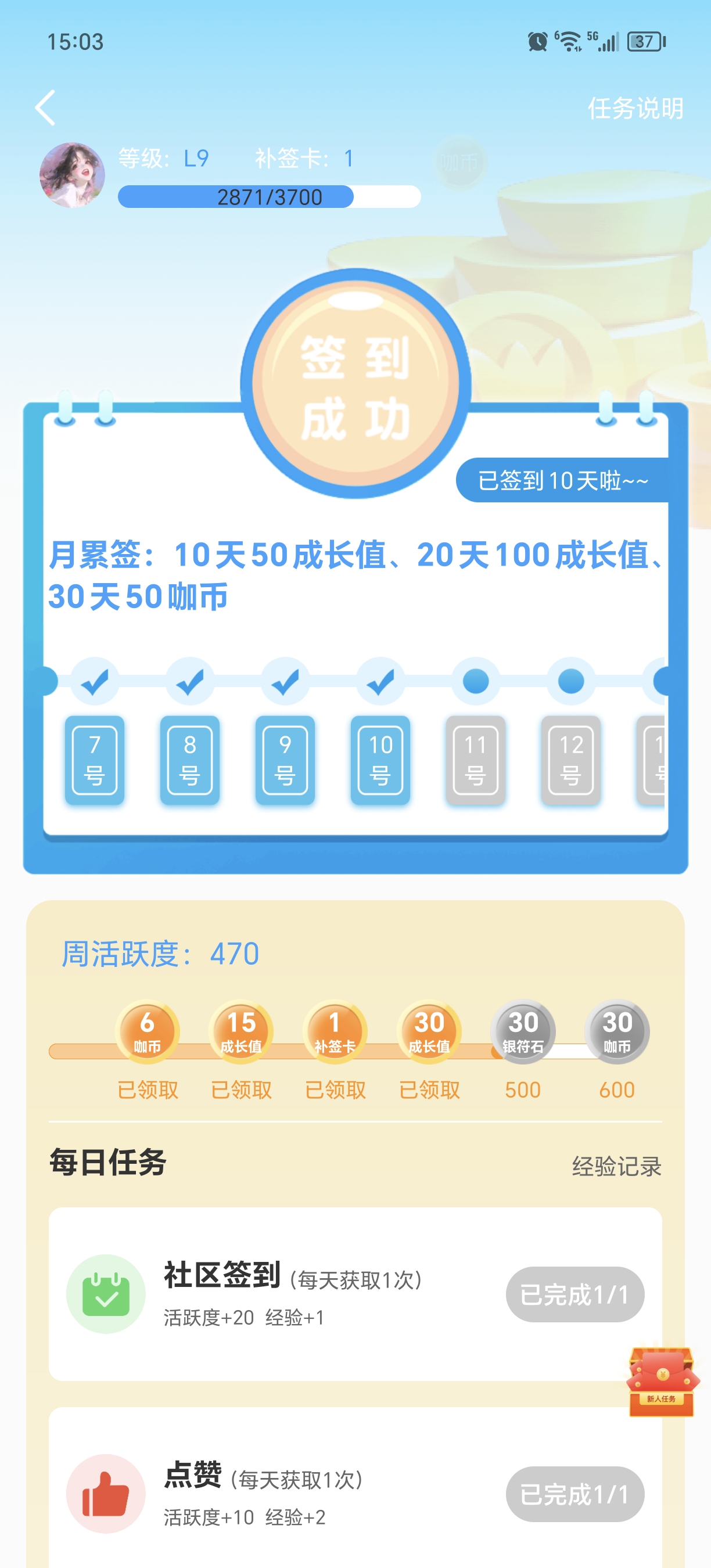Tap the 10号 signed-in day
This screenshot has width=711, height=1568.
380,760
